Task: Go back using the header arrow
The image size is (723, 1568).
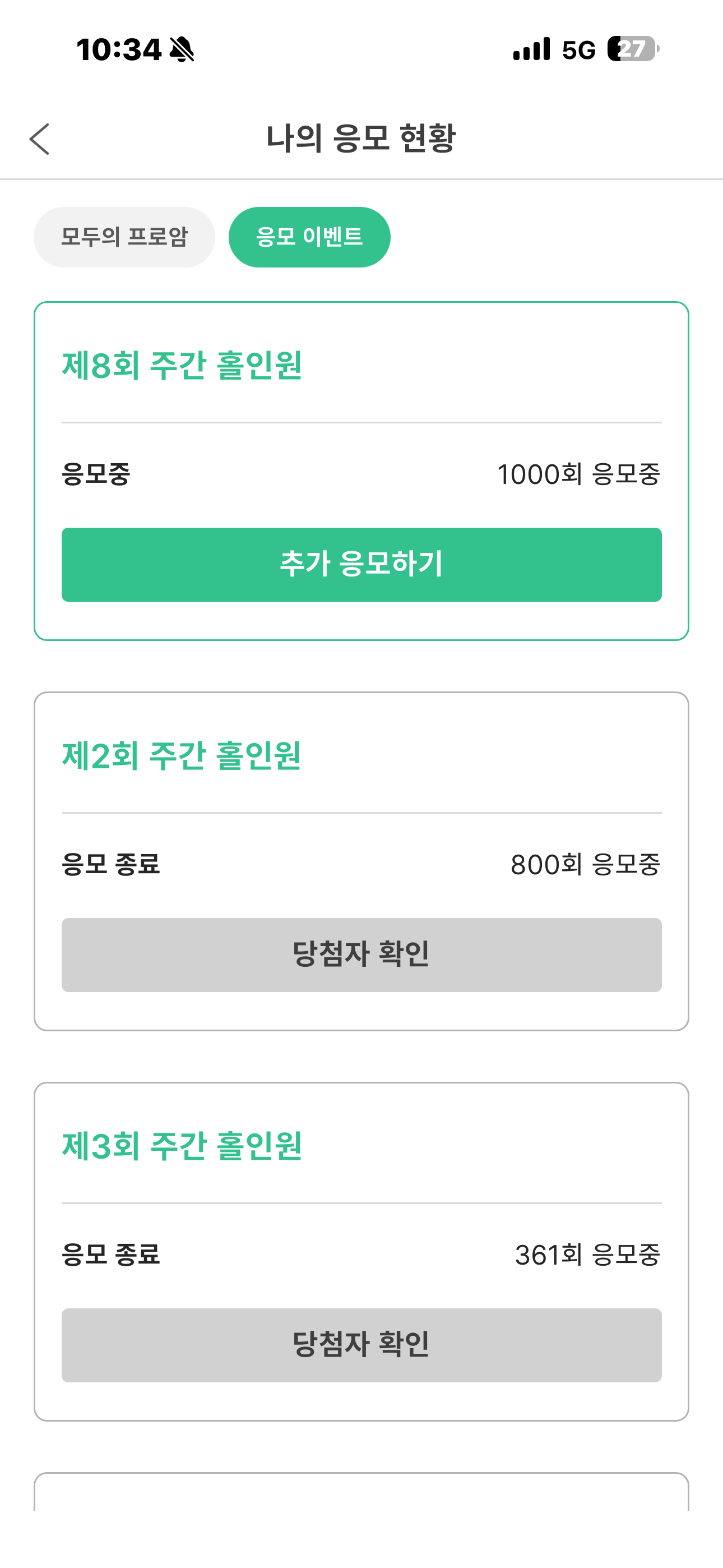Action: pos(40,139)
